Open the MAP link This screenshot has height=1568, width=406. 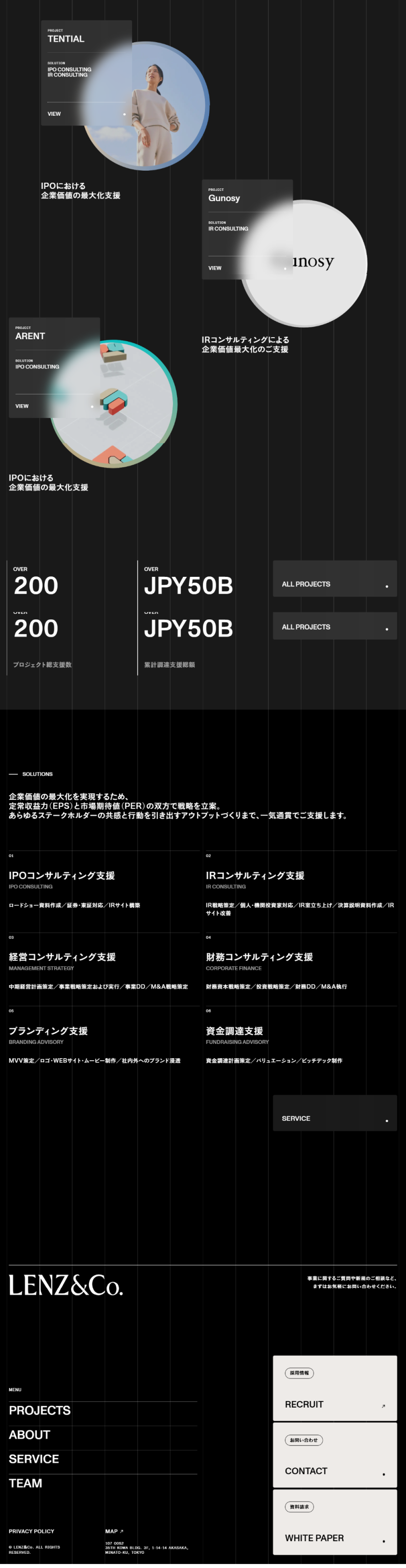[x=114, y=1531]
